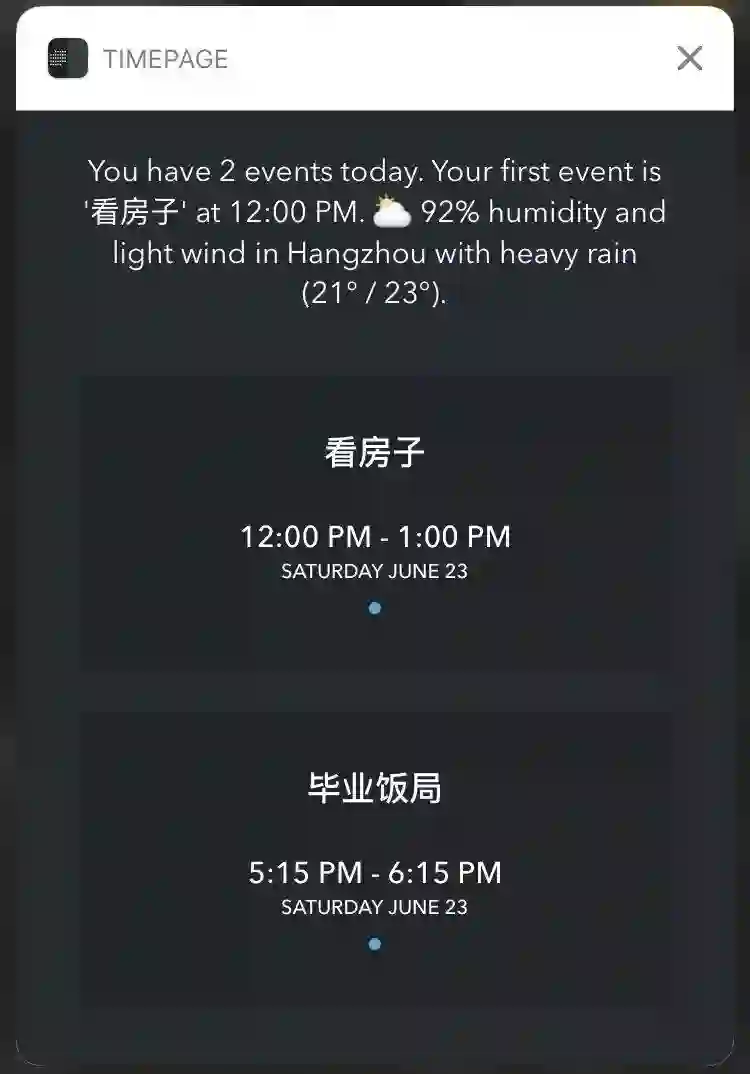Dismiss the Timepage notification
This screenshot has width=750, height=1074.
689,58
